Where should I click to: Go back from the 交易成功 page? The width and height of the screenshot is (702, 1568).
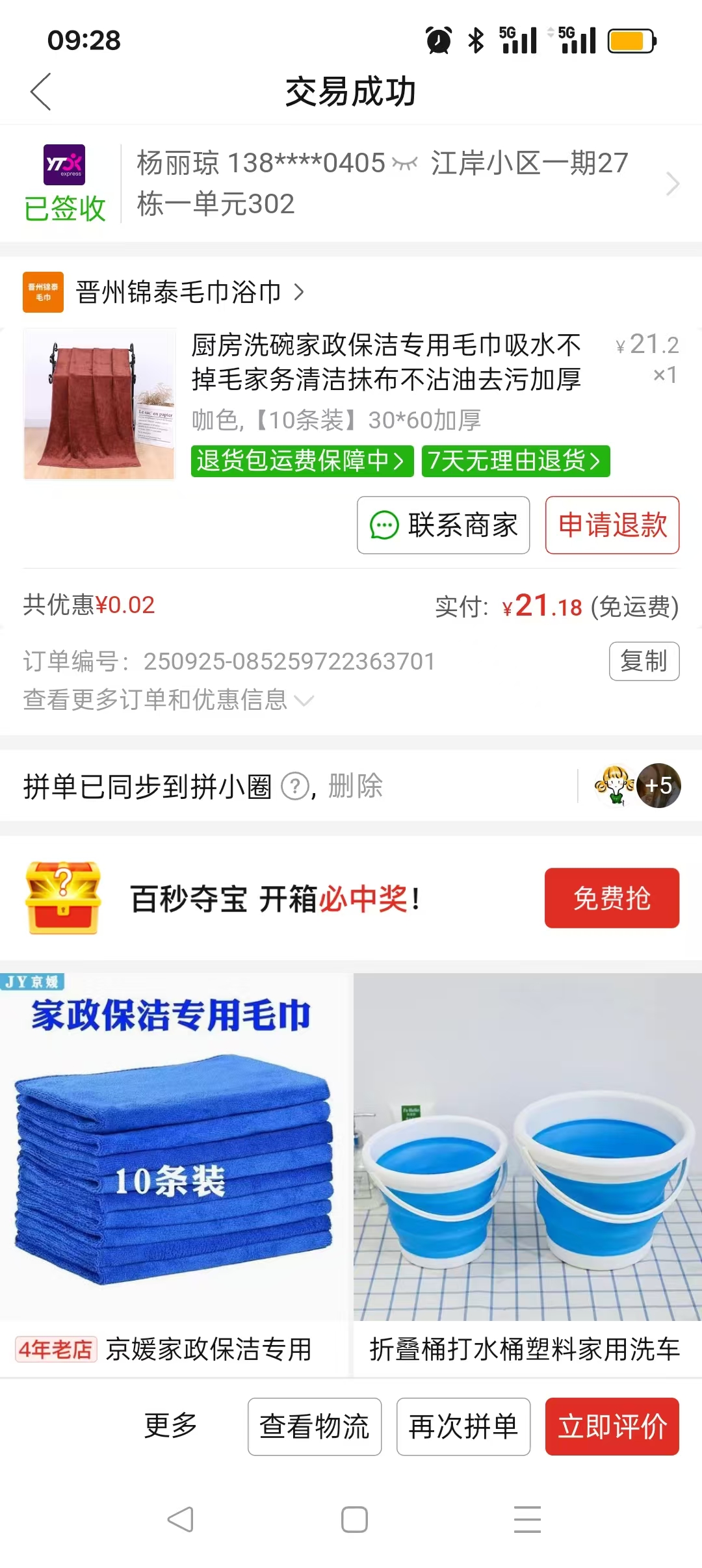click(x=41, y=92)
